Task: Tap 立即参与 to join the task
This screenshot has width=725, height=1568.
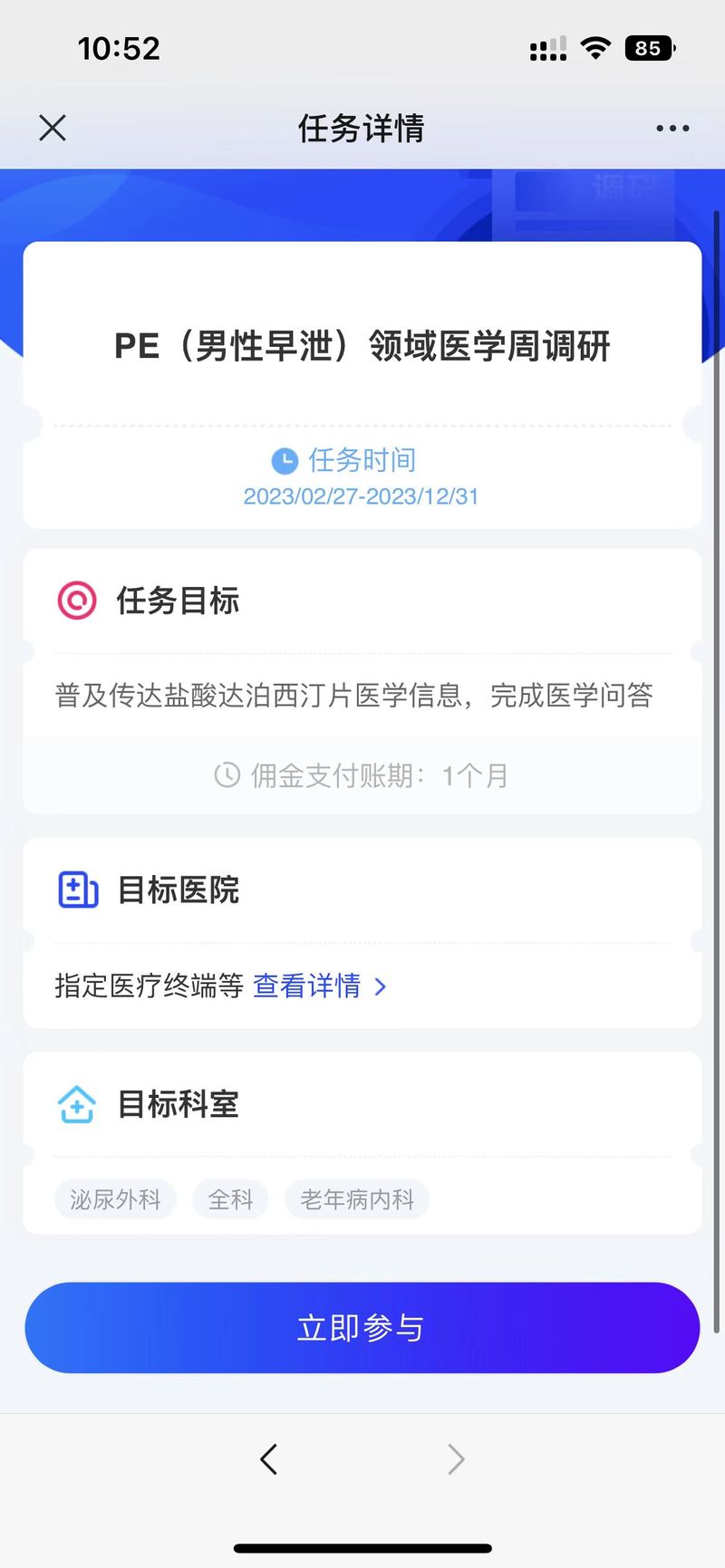Action: pyautogui.click(x=362, y=1328)
